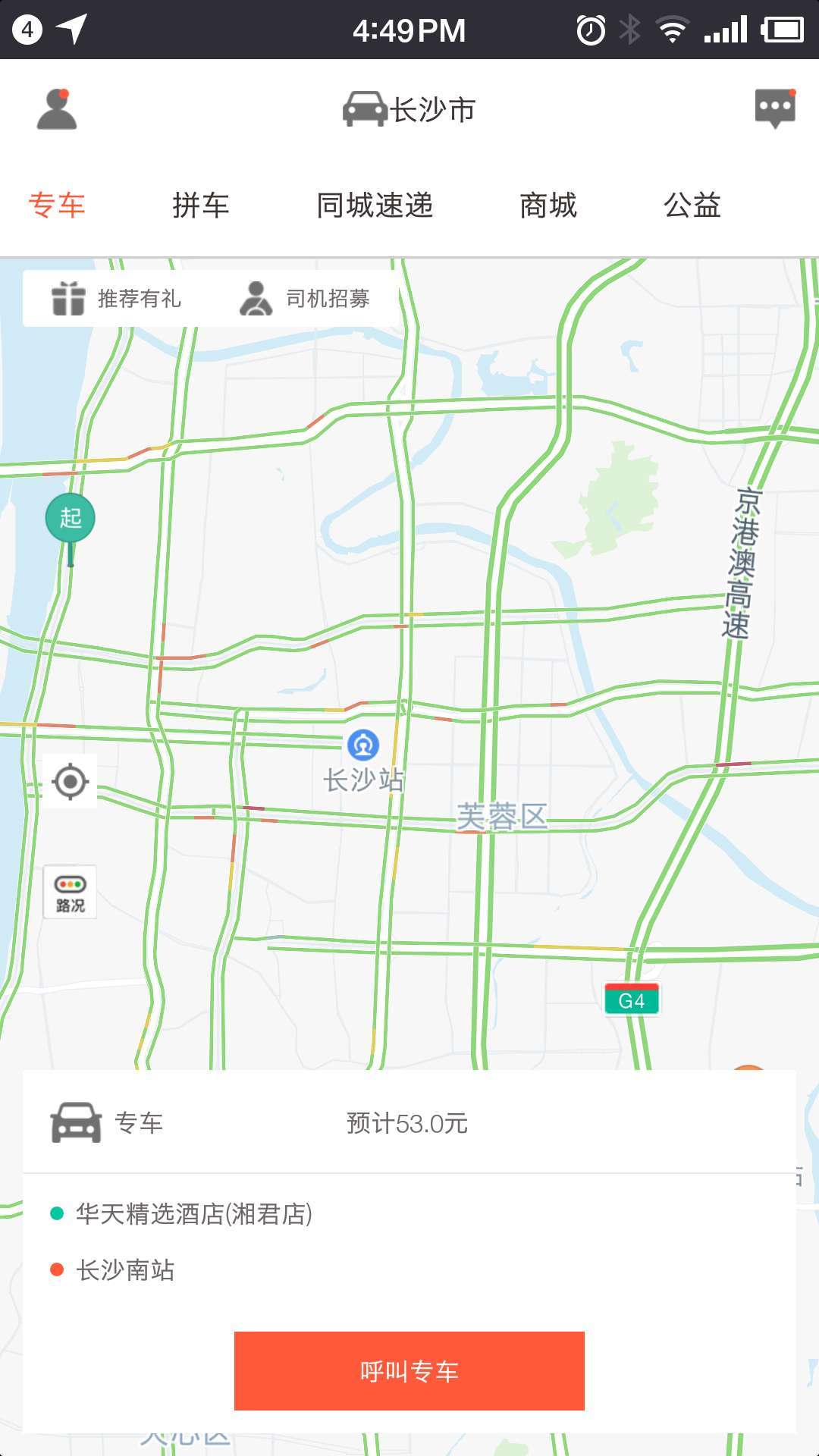Toggle the 路况 traffic layer

70,892
